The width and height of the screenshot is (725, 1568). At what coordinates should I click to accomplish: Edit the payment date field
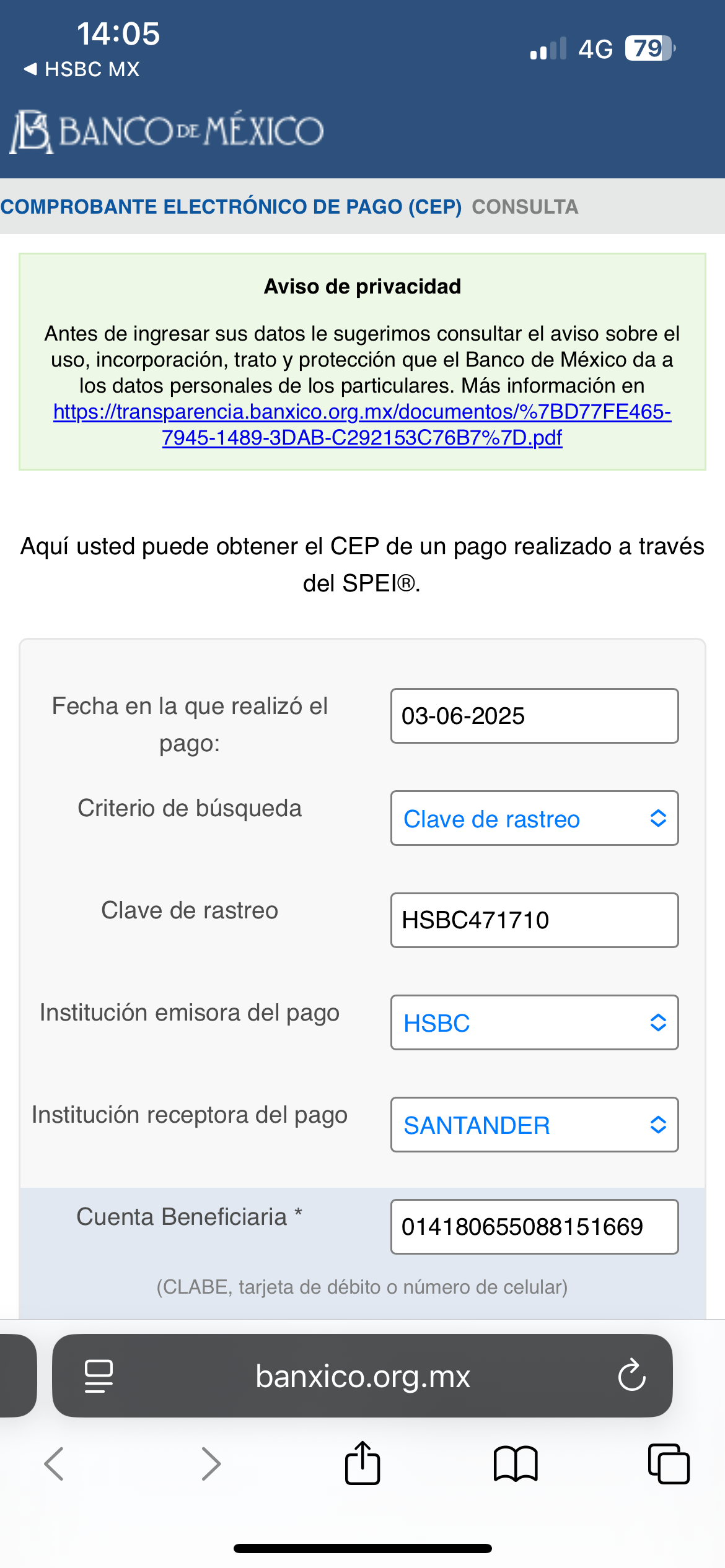coord(534,716)
